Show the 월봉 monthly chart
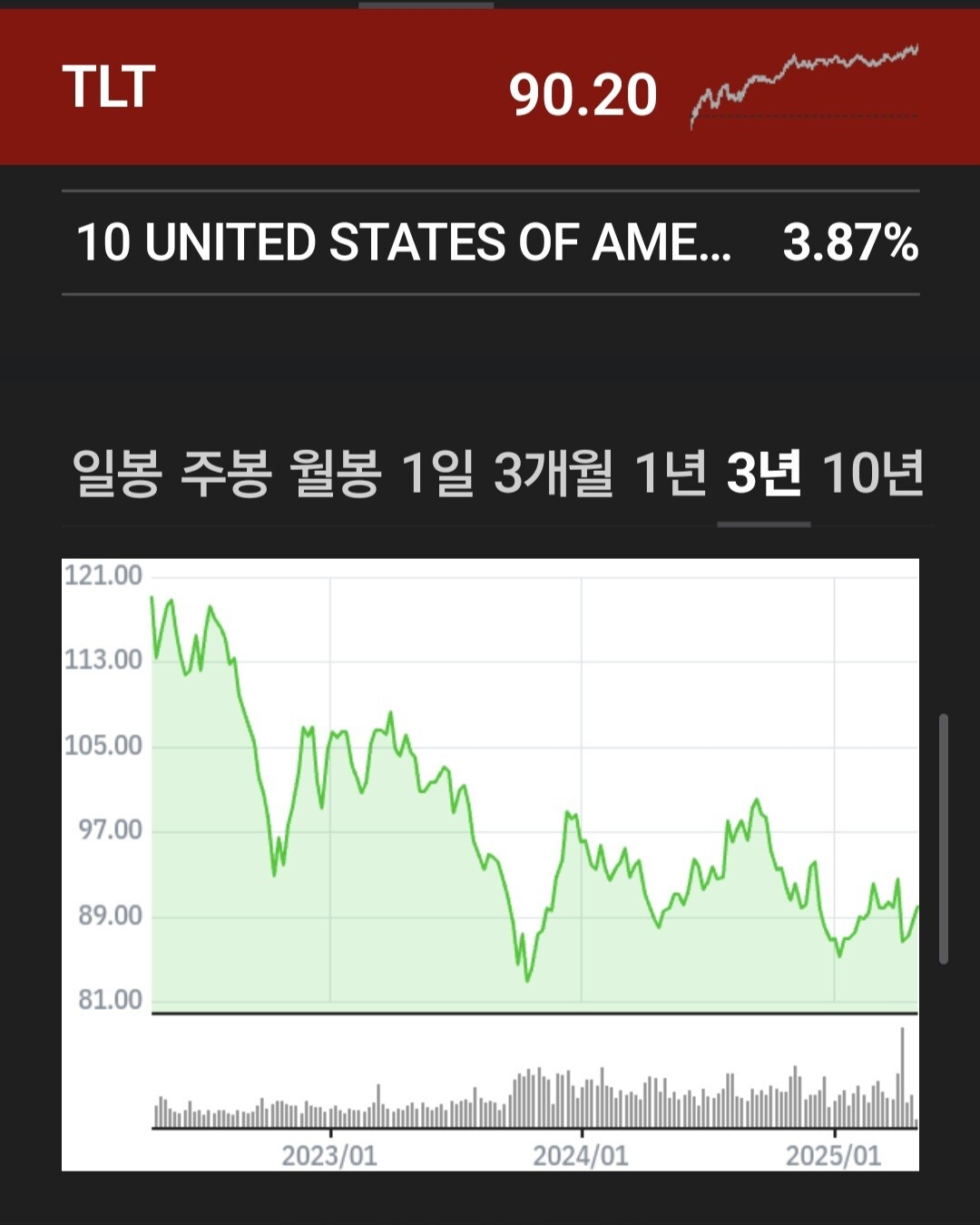Image resolution: width=980 pixels, height=1225 pixels. 335,474
